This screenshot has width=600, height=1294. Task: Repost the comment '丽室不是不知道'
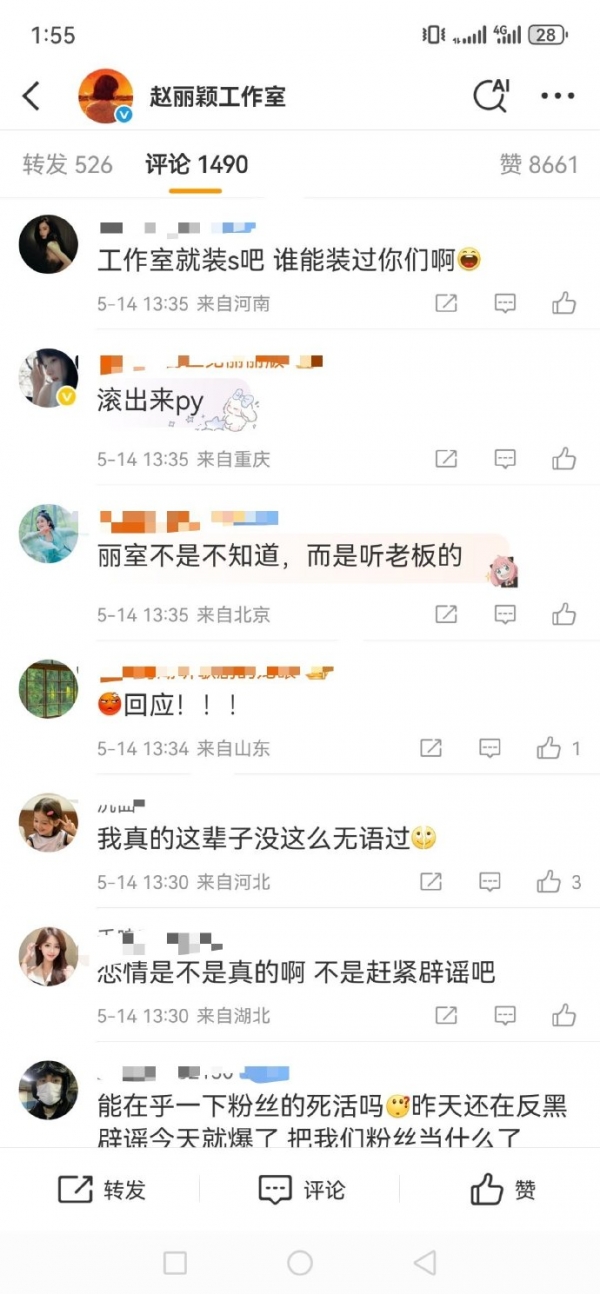pos(446,614)
